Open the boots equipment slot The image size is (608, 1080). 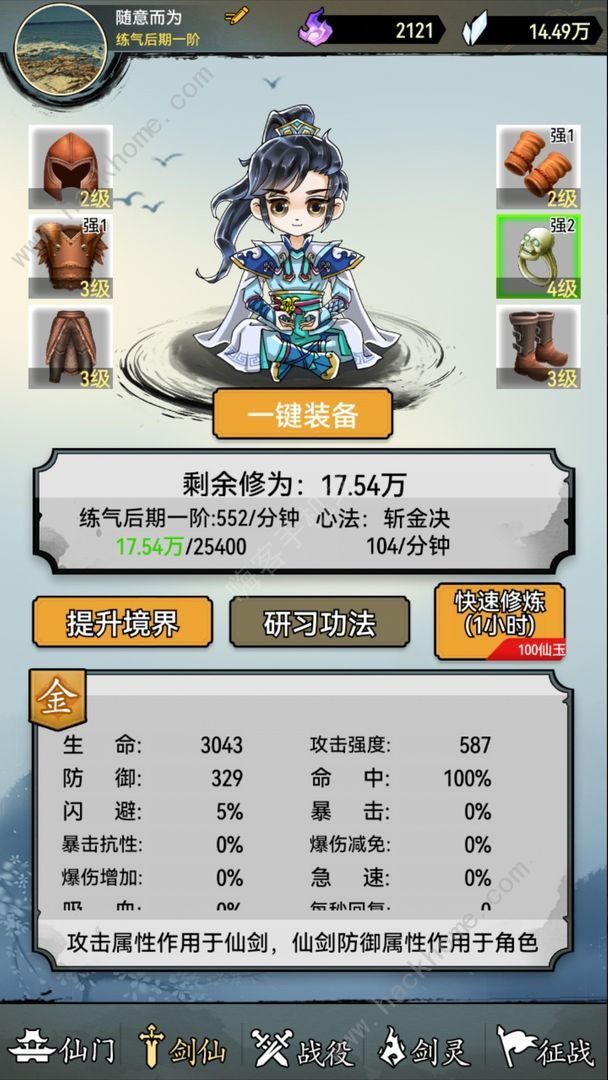coord(538,348)
